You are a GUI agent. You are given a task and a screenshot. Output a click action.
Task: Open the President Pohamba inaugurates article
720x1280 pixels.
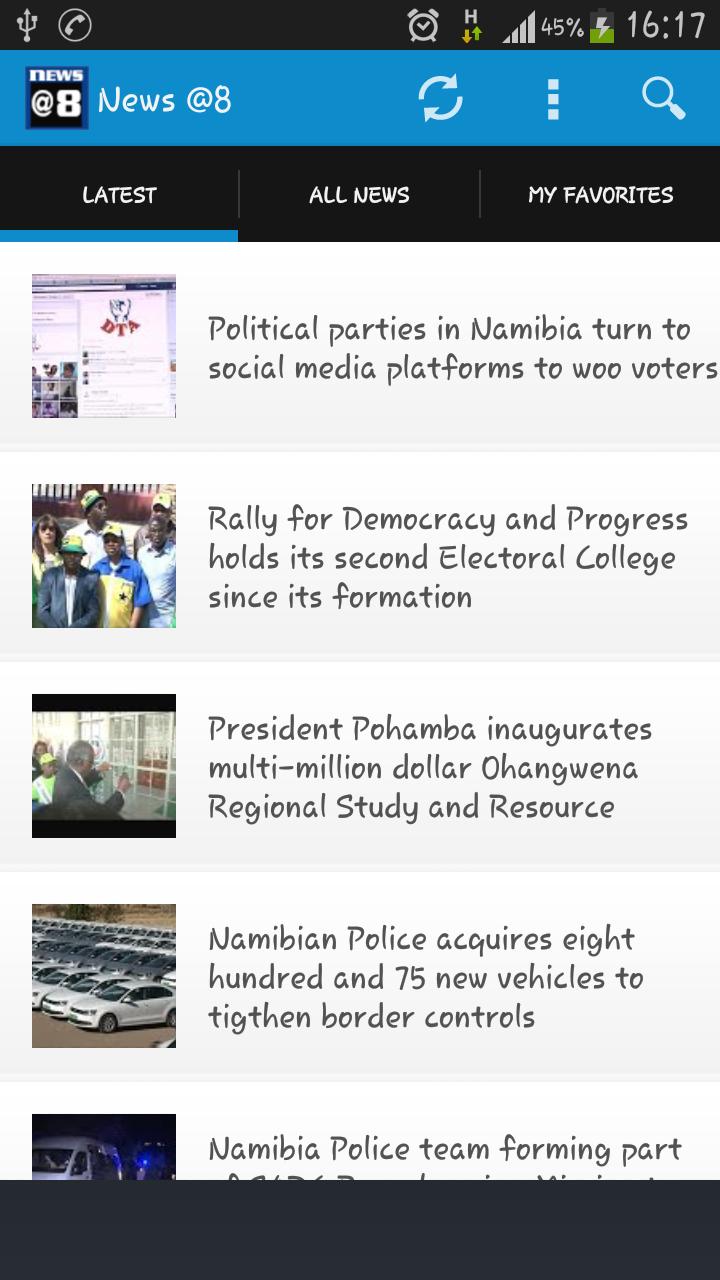pyautogui.click(x=430, y=767)
